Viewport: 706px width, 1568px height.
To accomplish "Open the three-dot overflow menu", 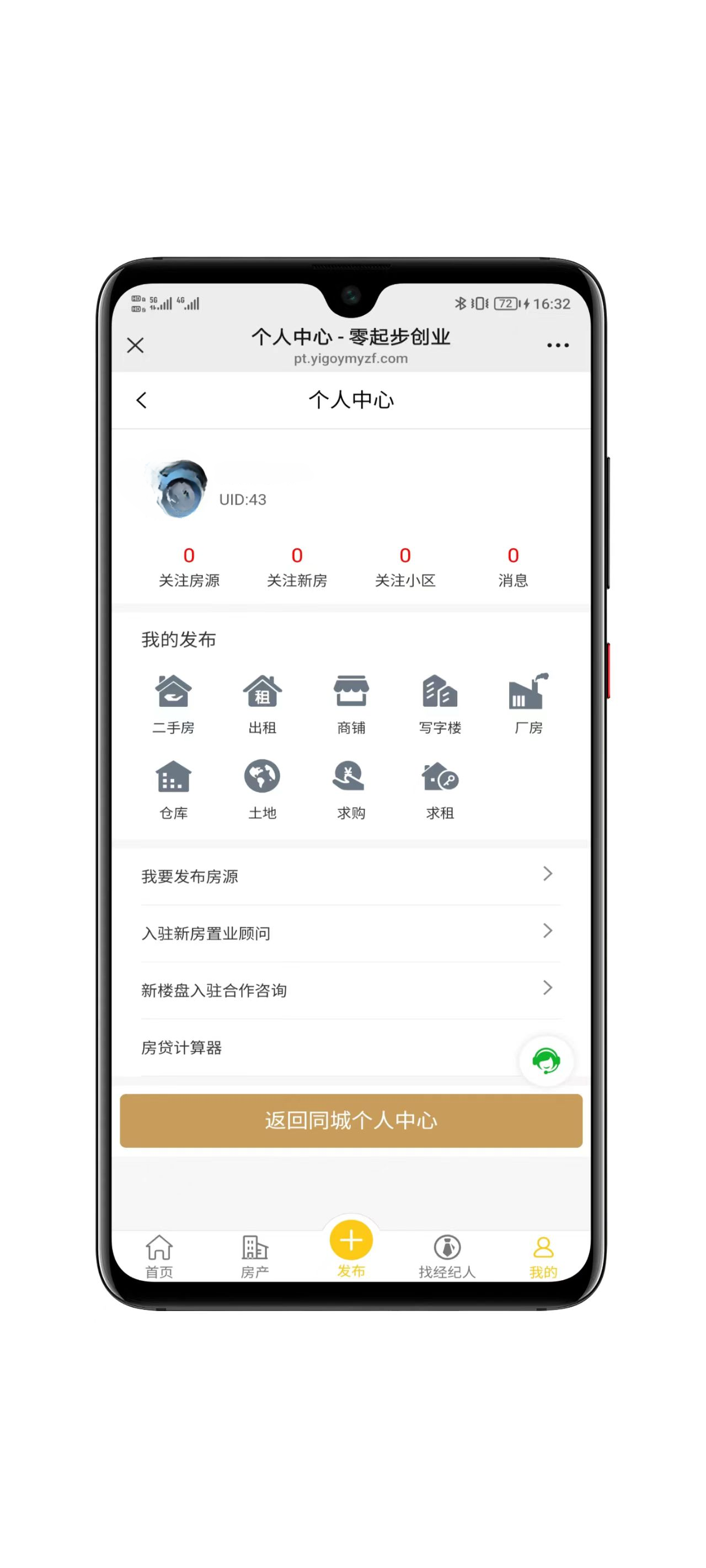I will click(x=558, y=345).
